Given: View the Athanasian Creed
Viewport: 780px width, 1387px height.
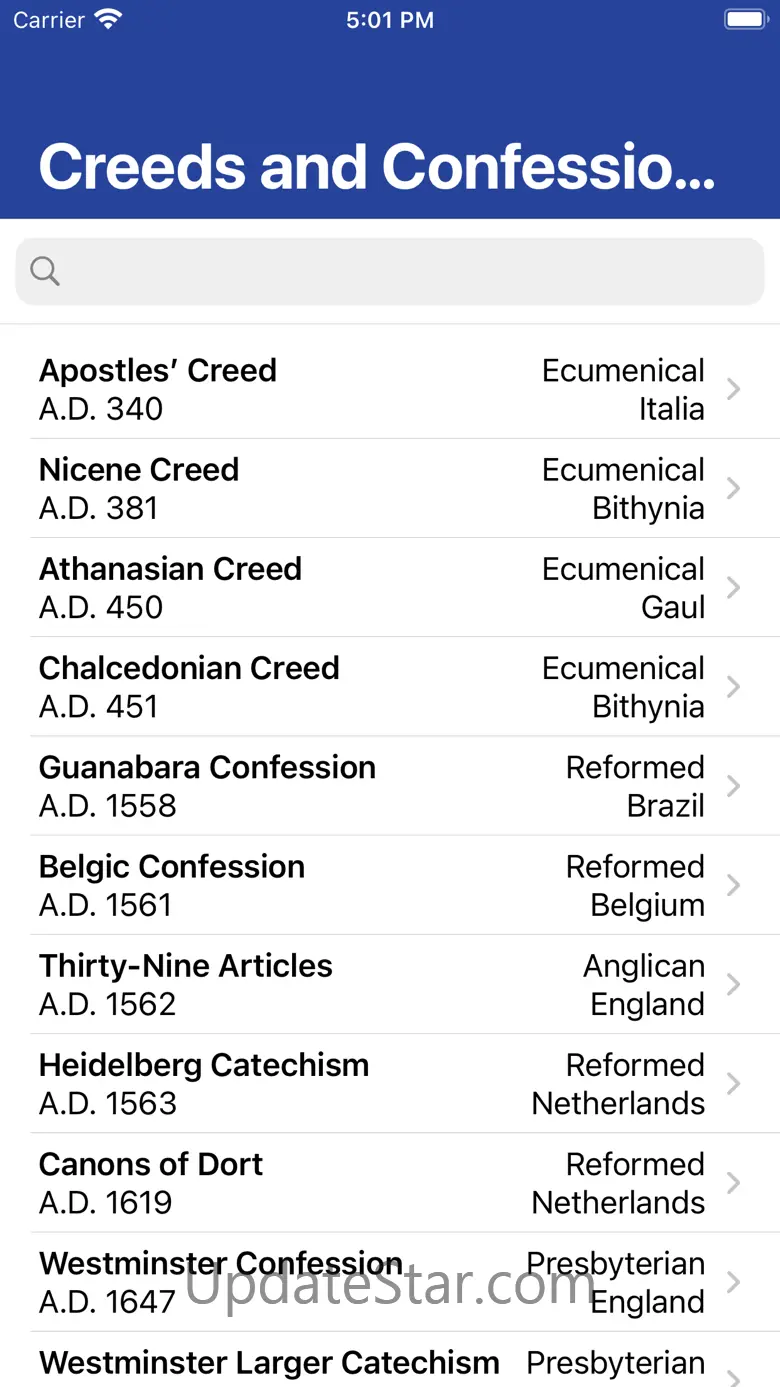Looking at the screenshot, I should tap(390, 587).
